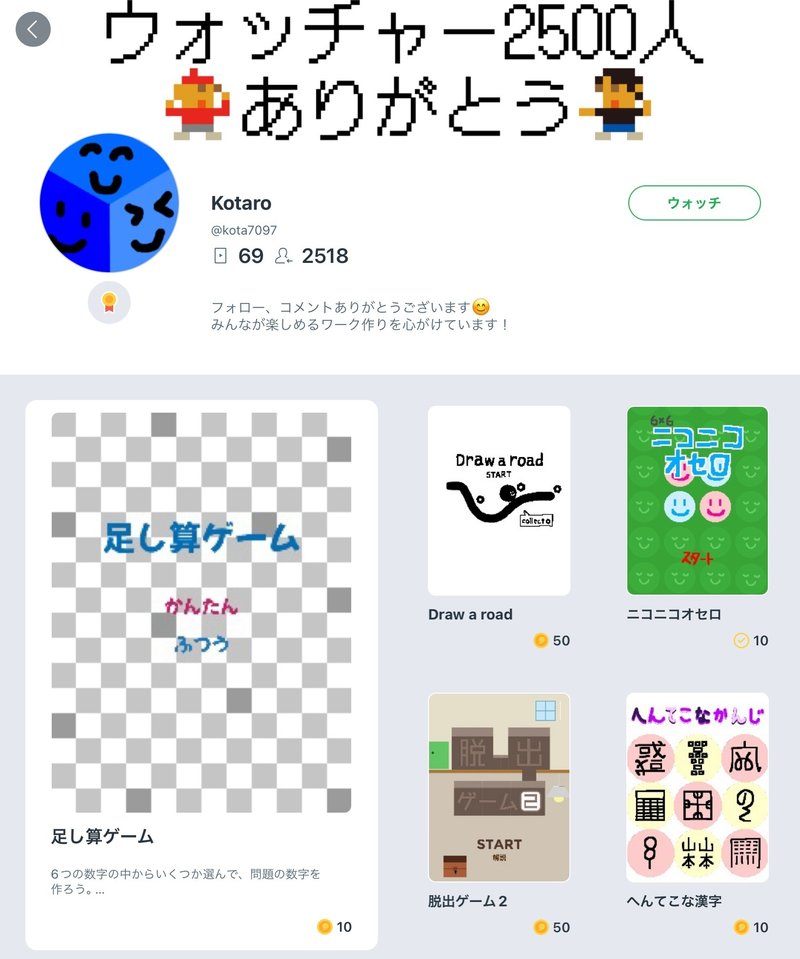
Task: Open the へんてこな漢字 work
Action: [697, 787]
